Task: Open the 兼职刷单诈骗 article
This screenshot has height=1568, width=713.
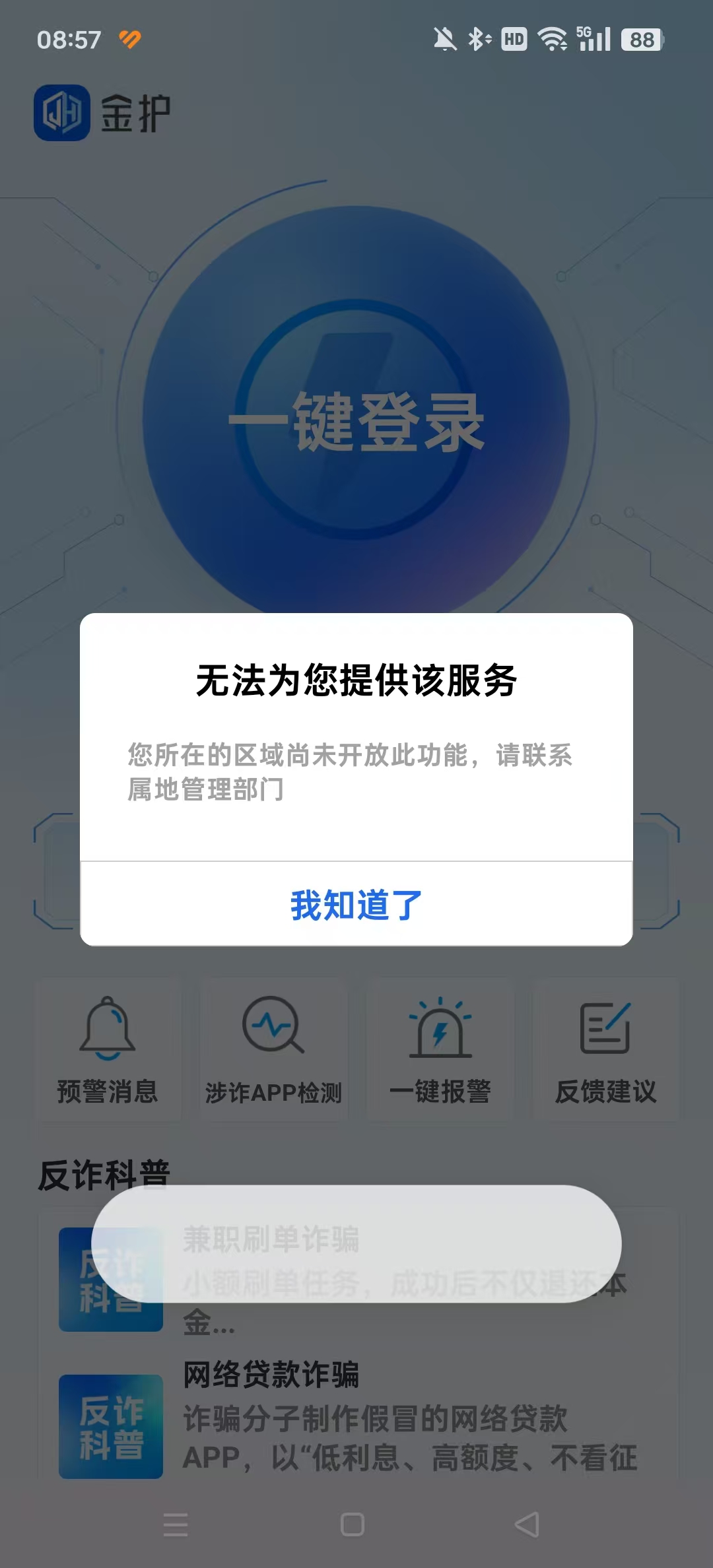Action: tap(271, 1239)
